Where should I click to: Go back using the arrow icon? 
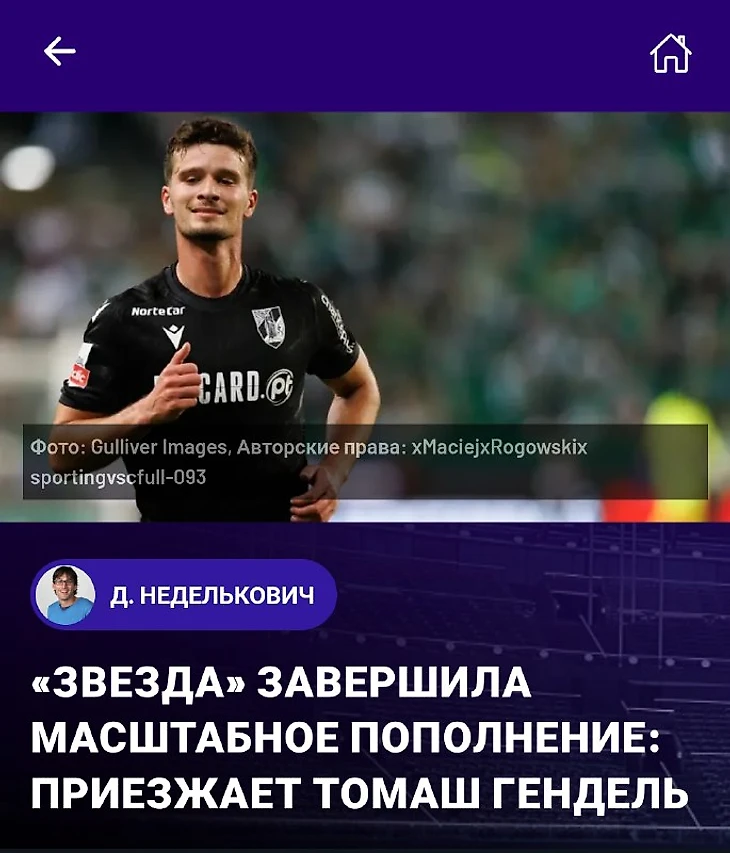point(60,52)
